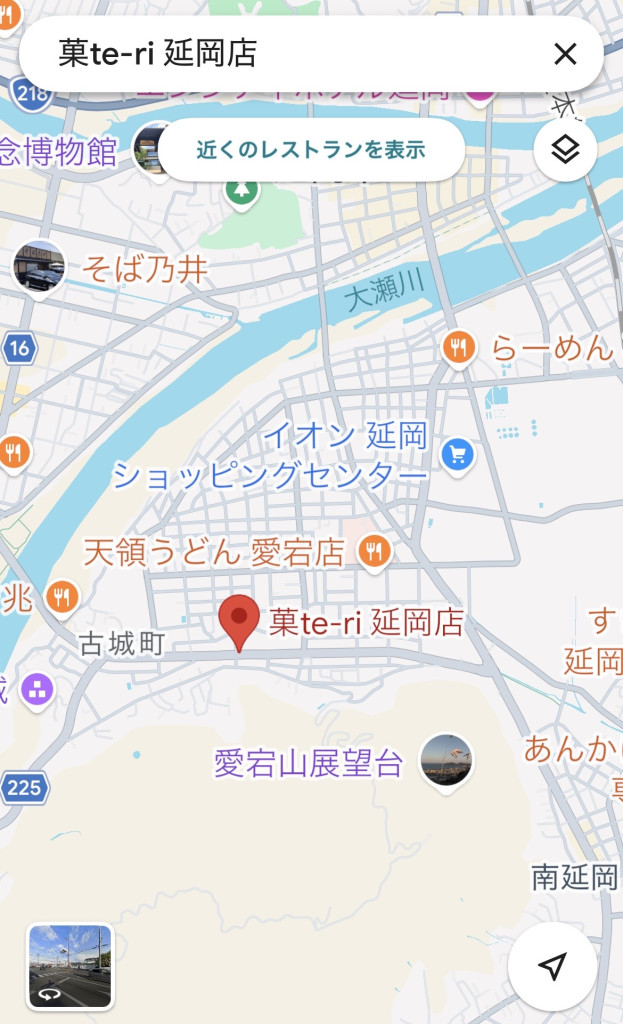
Task: Open the そば乃井 place marker
Action: click(39, 268)
